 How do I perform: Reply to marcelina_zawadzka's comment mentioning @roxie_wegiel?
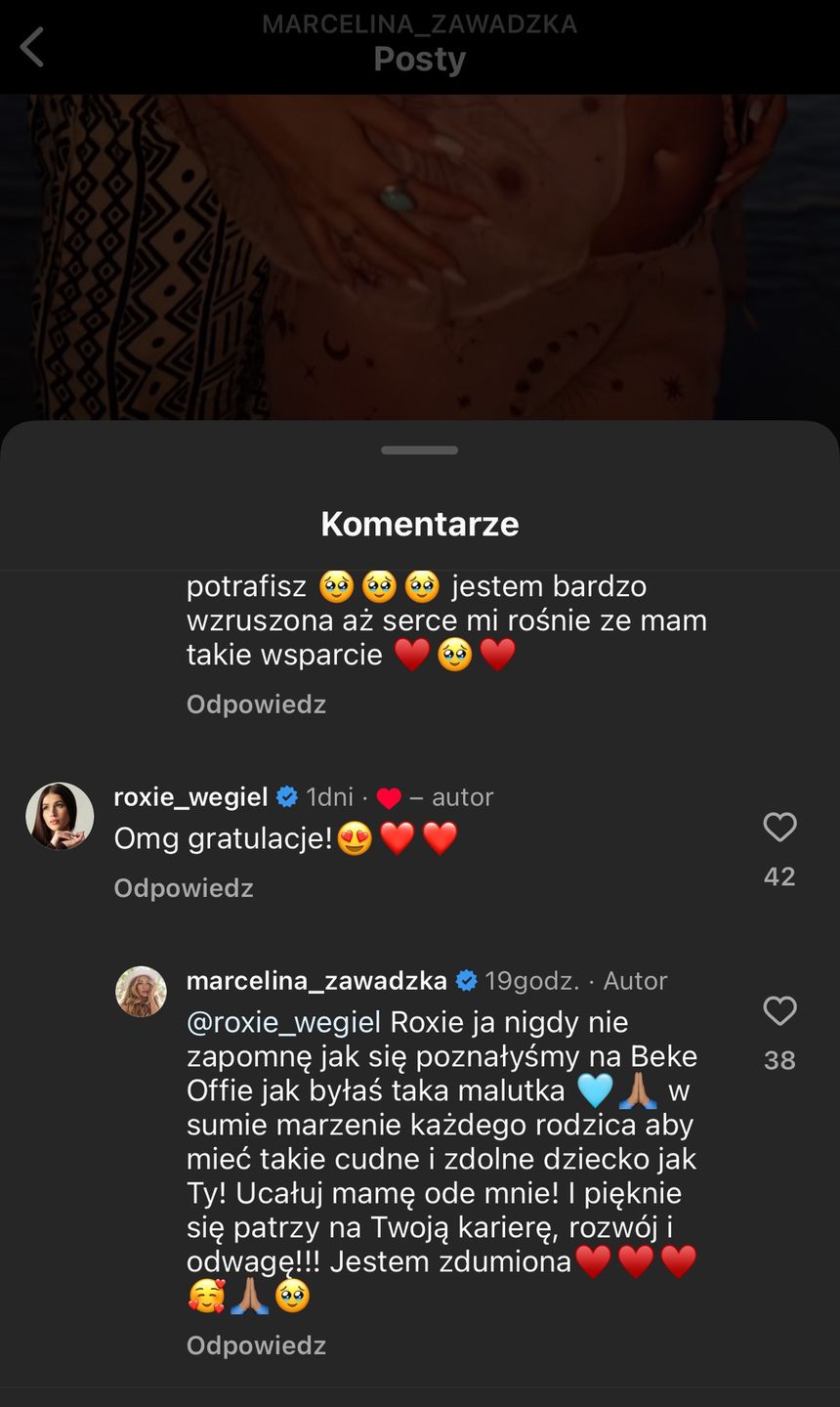point(256,1345)
